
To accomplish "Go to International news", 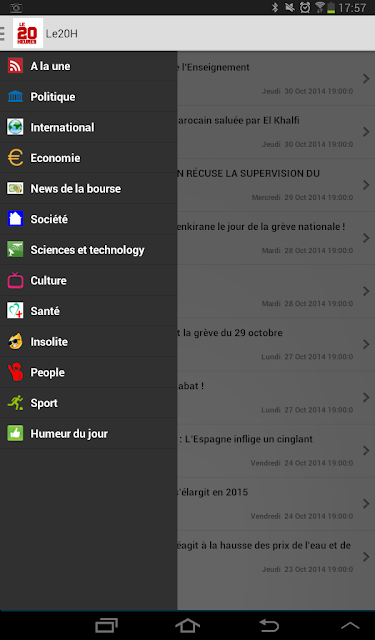I will point(89,127).
